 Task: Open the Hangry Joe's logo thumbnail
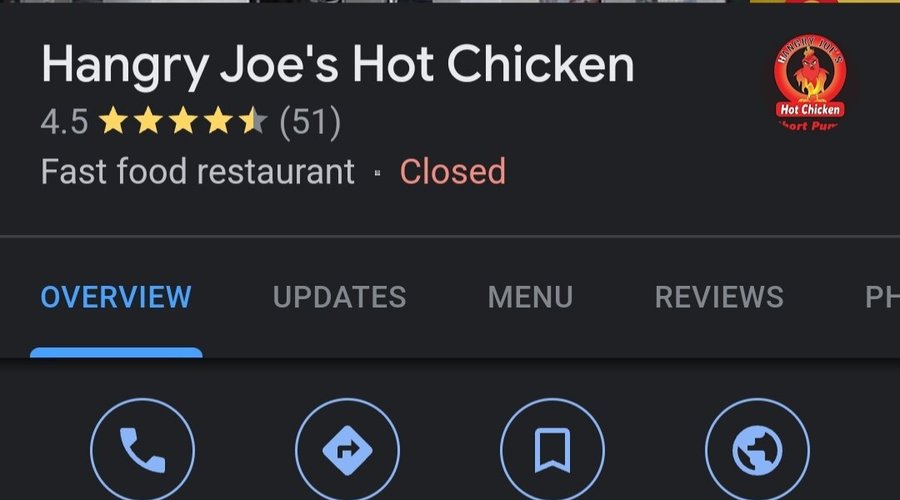pyautogui.click(x=808, y=86)
